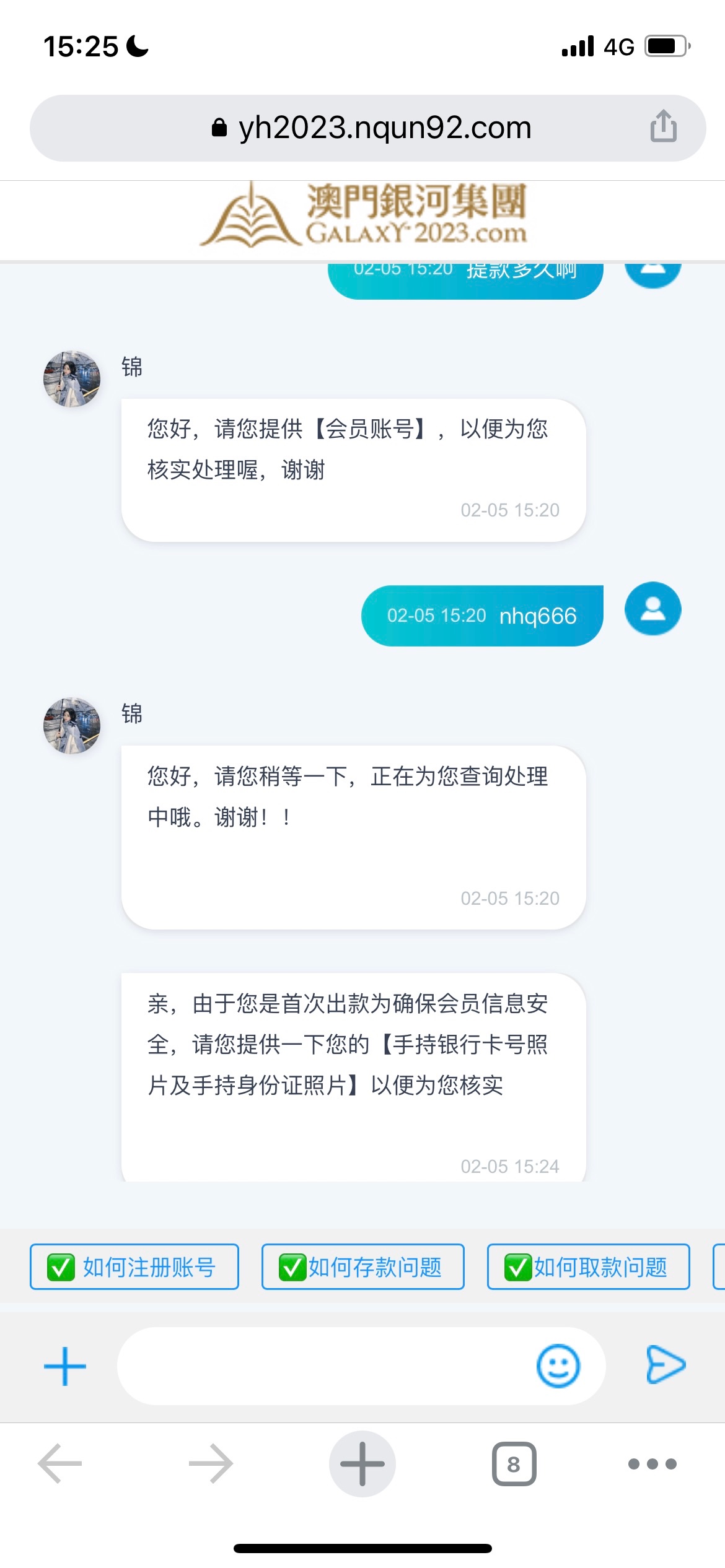Open a new browser tab
Viewport: 725px width, 1568px height.
tap(362, 1464)
